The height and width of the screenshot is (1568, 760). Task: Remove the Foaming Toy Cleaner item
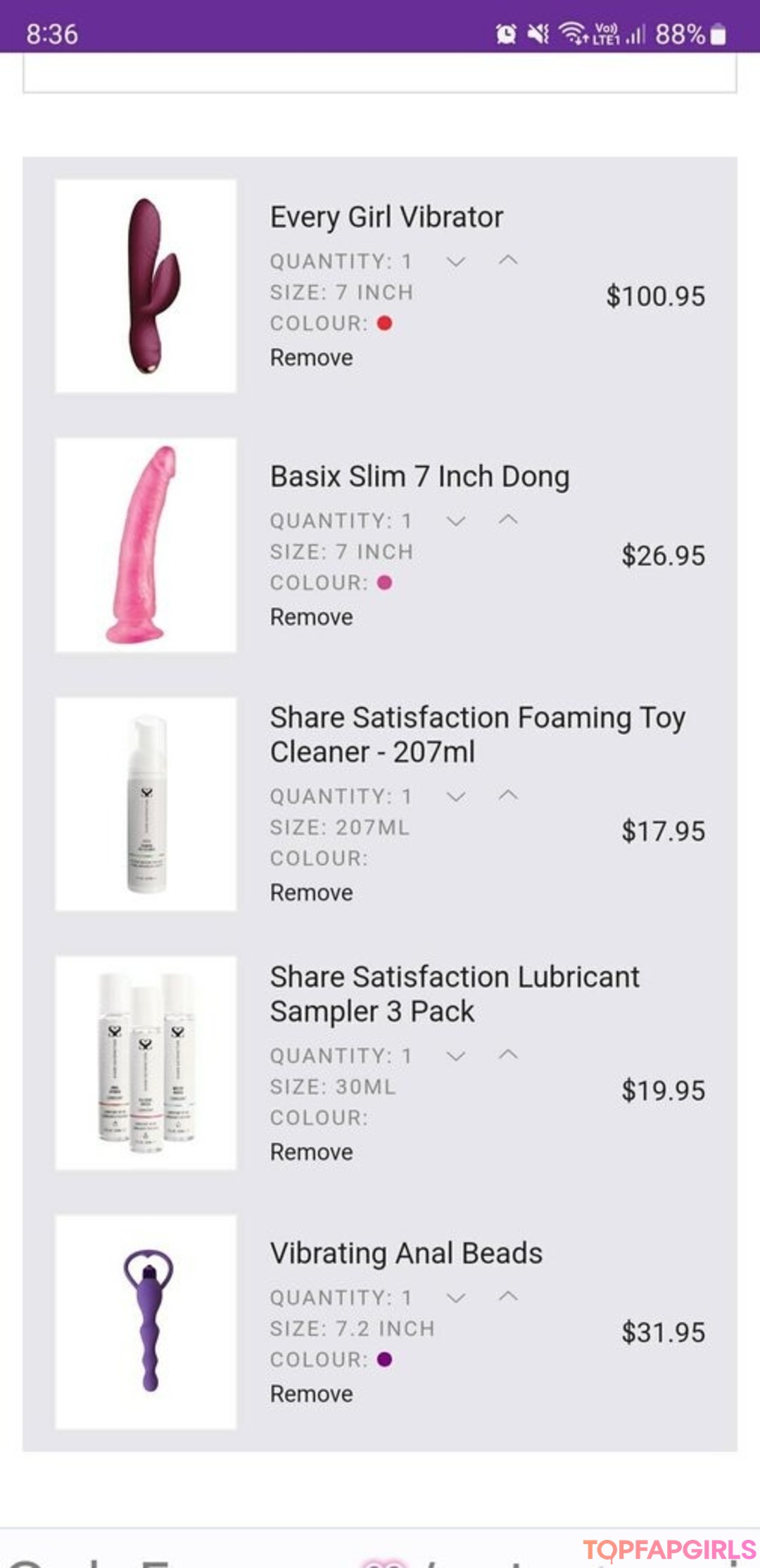(x=311, y=893)
